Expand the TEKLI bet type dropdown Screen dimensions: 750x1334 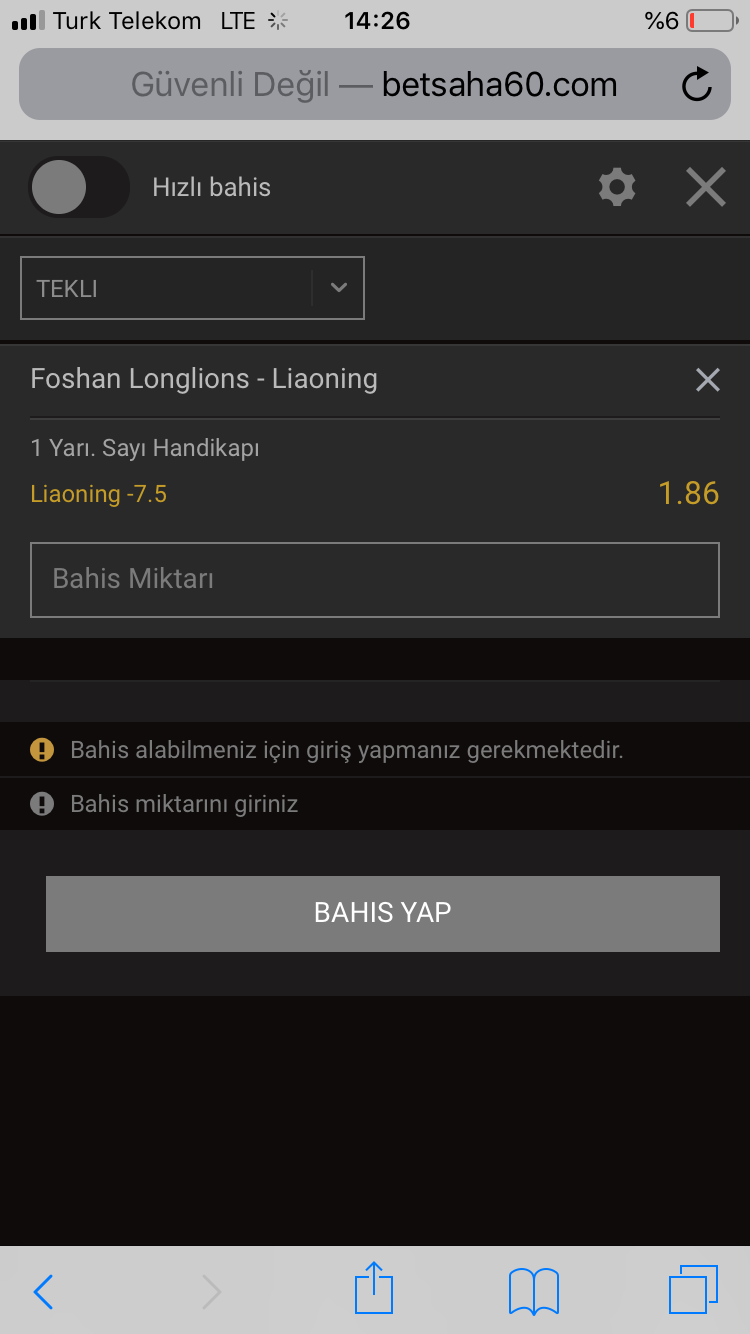[193, 288]
